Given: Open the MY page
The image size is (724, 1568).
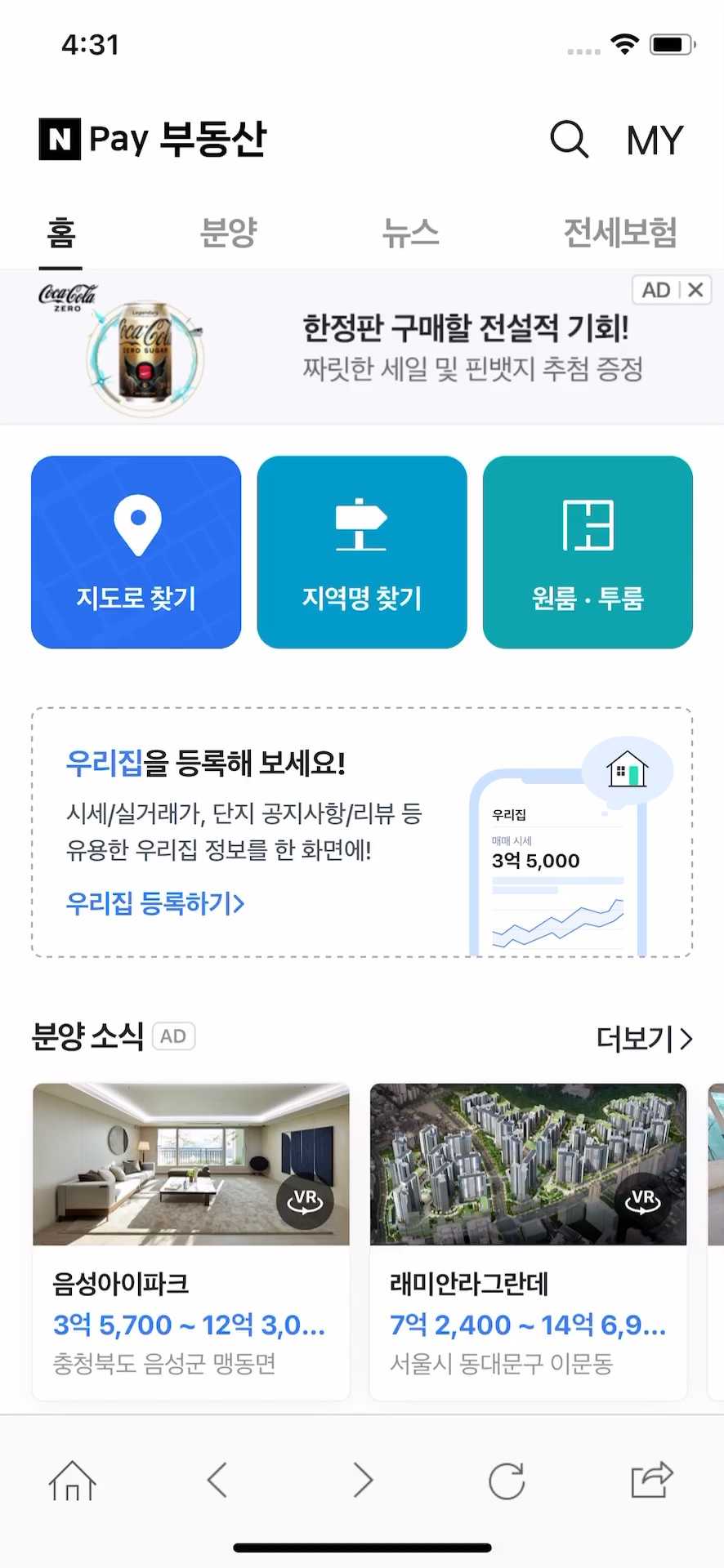Looking at the screenshot, I should [654, 139].
